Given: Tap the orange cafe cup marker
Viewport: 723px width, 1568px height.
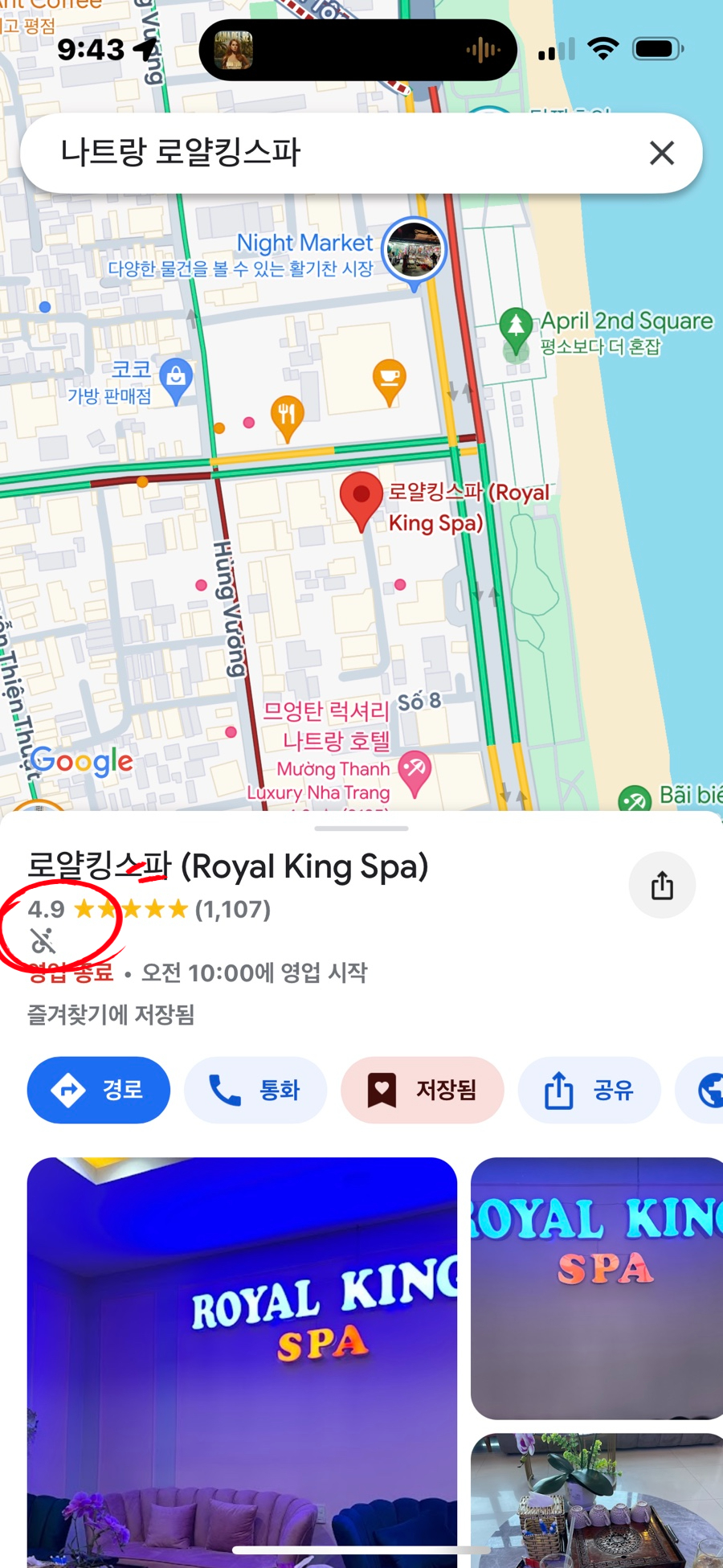Looking at the screenshot, I should [x=390, y=381].
